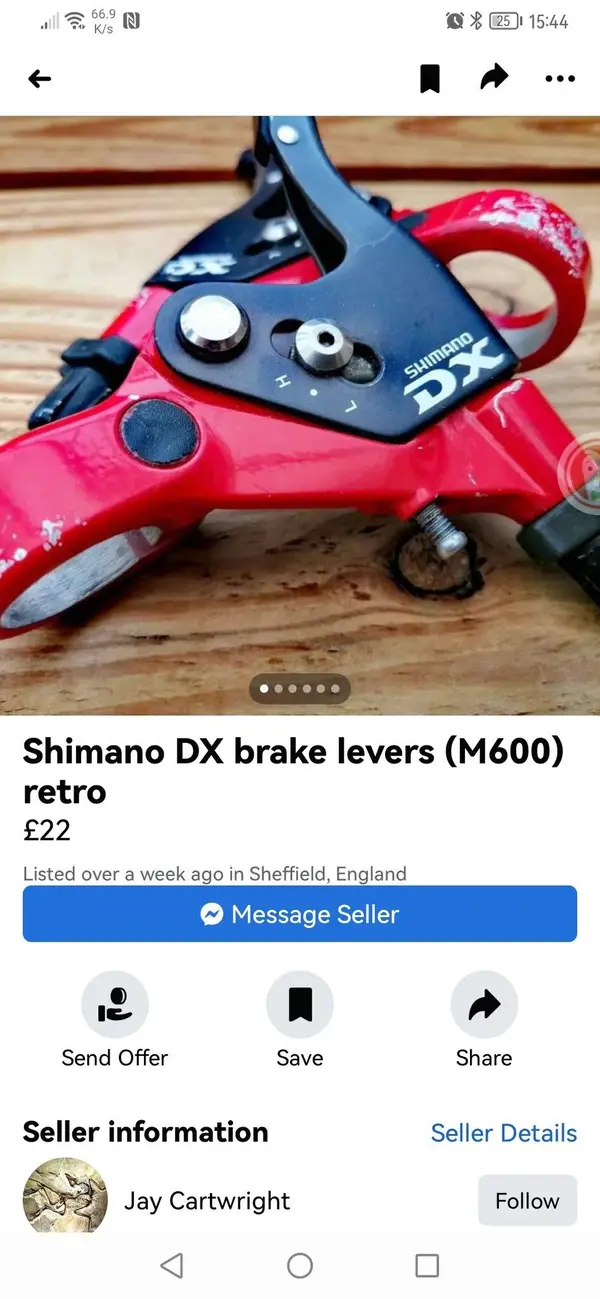Open the Shimano DX brake lever photo

[x=300, y=400]
